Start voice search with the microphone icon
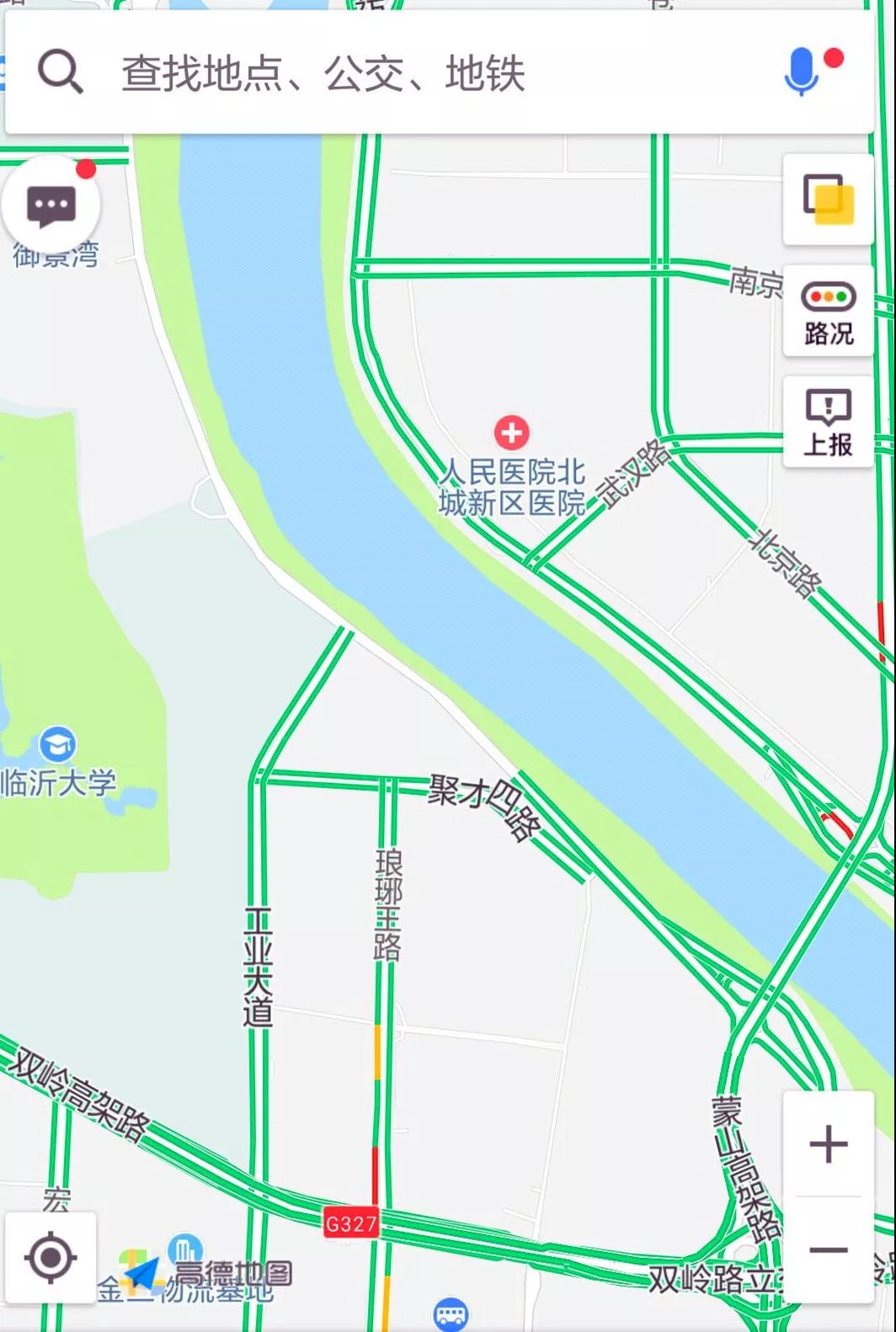Viewport: 896px width, 1332px height. click(x=801, y=71)
